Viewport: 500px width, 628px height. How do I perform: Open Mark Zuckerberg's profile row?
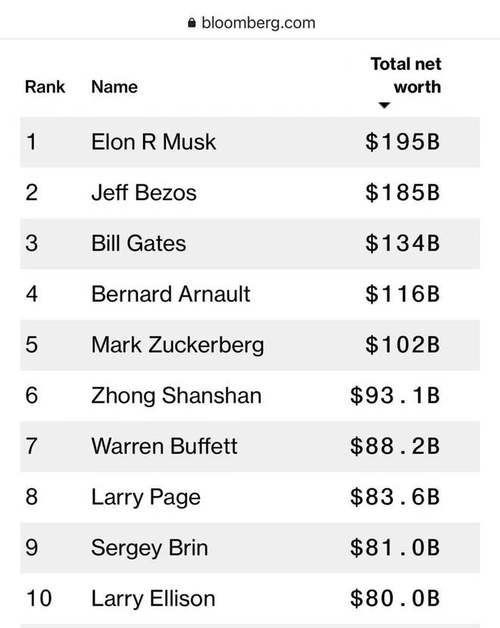(x=250, y=345)
